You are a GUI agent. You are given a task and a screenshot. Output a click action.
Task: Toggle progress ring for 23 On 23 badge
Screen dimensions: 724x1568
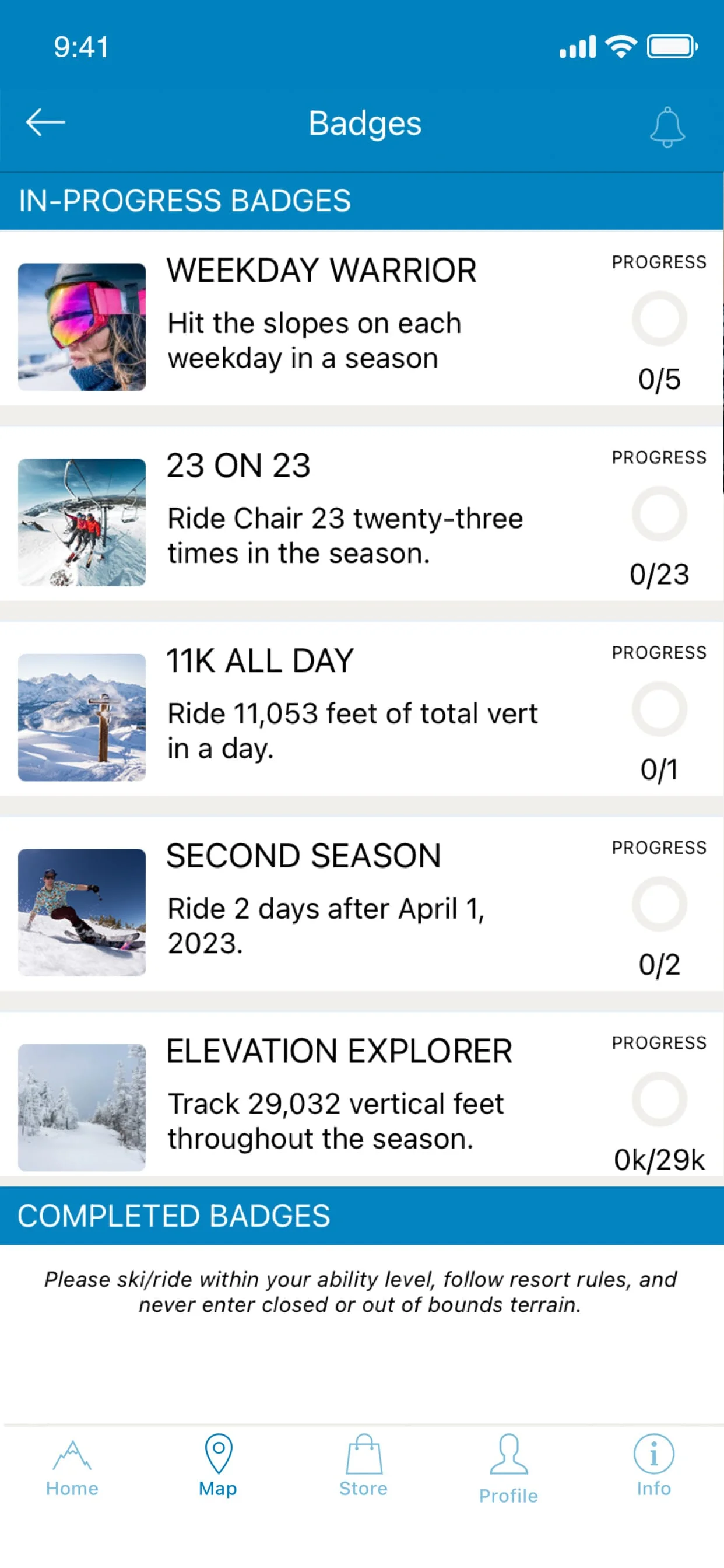pyautogui.click(x=659, y=514)
